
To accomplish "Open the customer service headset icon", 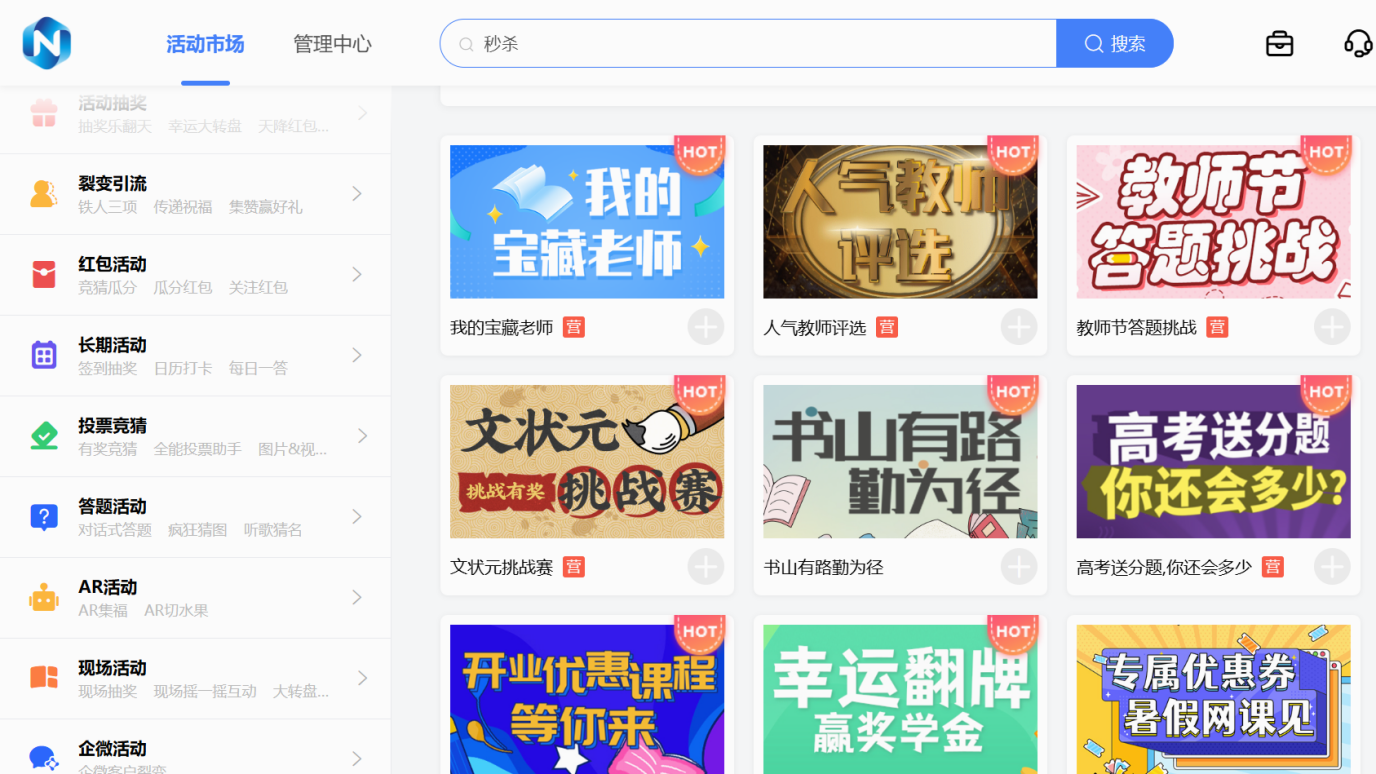I will pyautogui.click(x=1357, y=44).
